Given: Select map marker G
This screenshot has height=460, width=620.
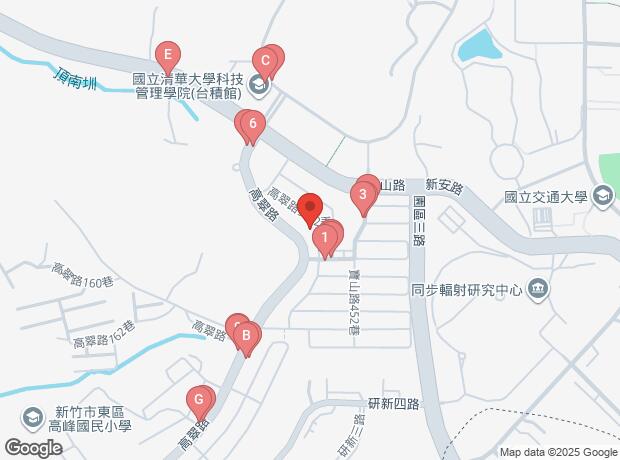Looking at the screenshot, I should coord(199,401).
